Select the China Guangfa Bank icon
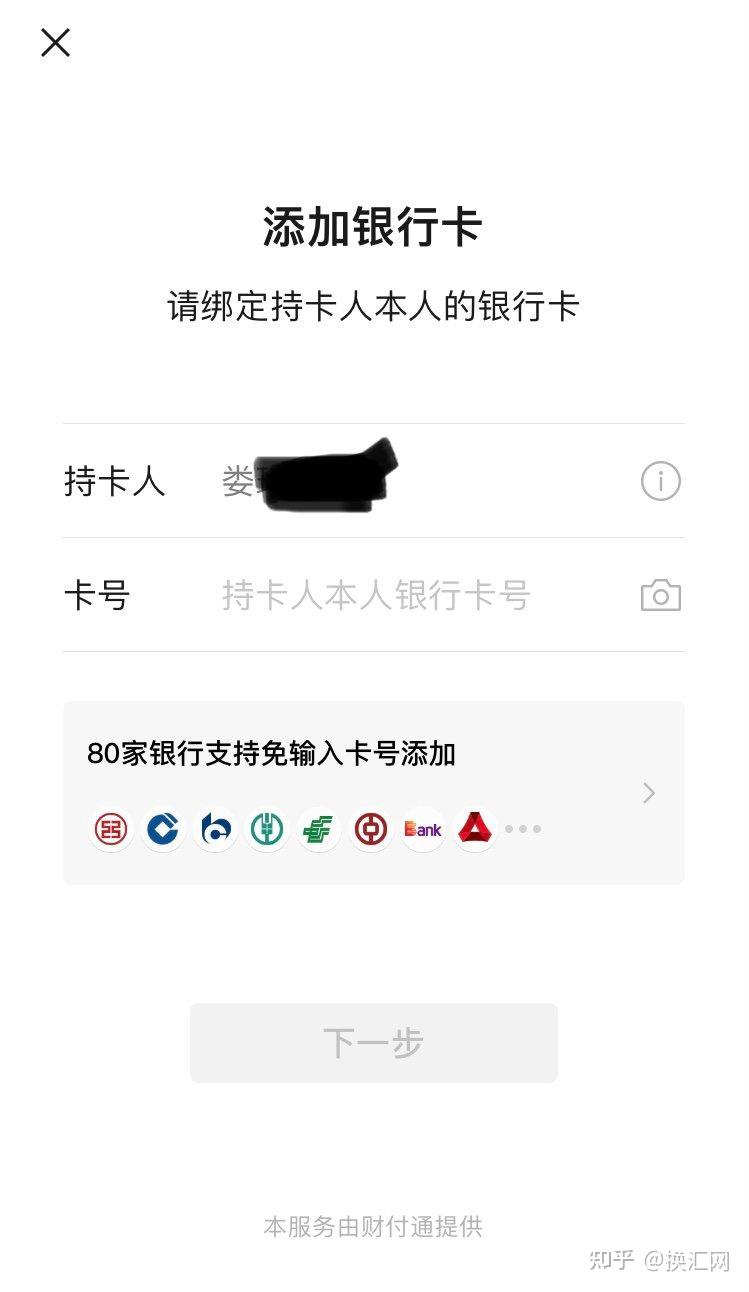Viewport: 749px width, 1292px height. [x=474, y=829]
